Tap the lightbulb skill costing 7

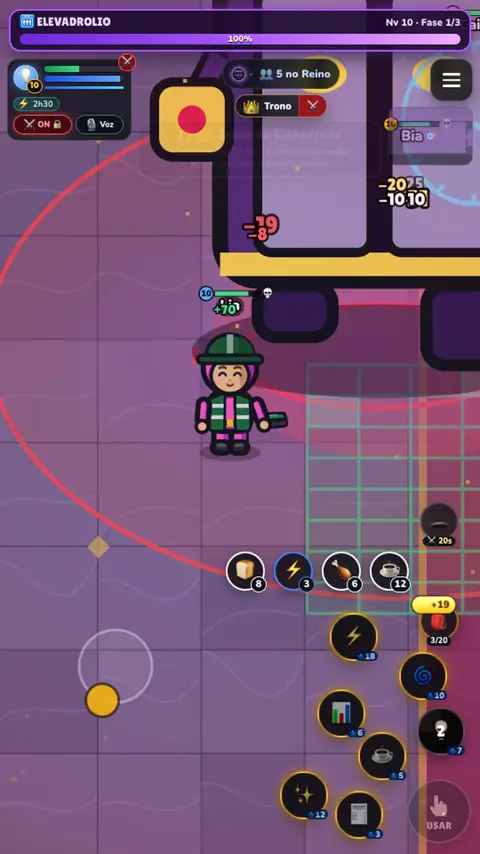coord(441,731)
